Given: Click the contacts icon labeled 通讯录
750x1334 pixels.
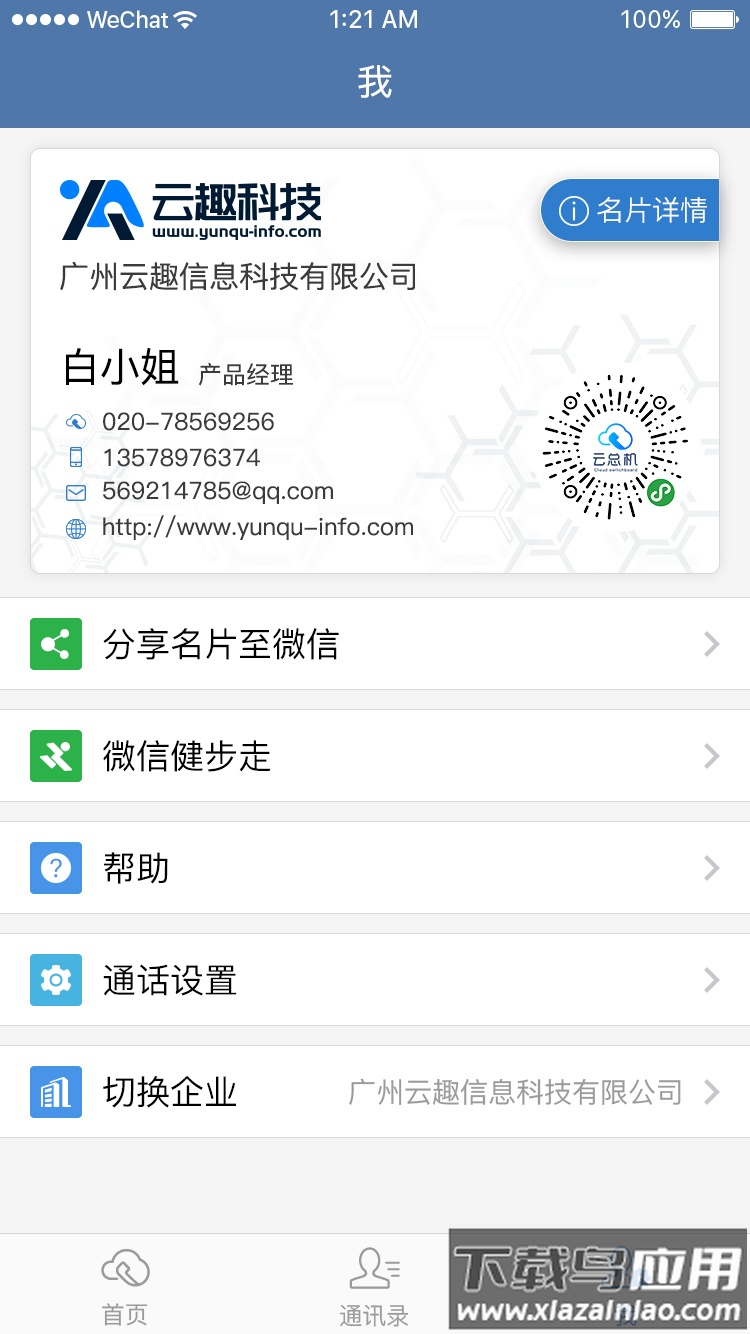Looking at the screenshot, I should click(373, 1268).
